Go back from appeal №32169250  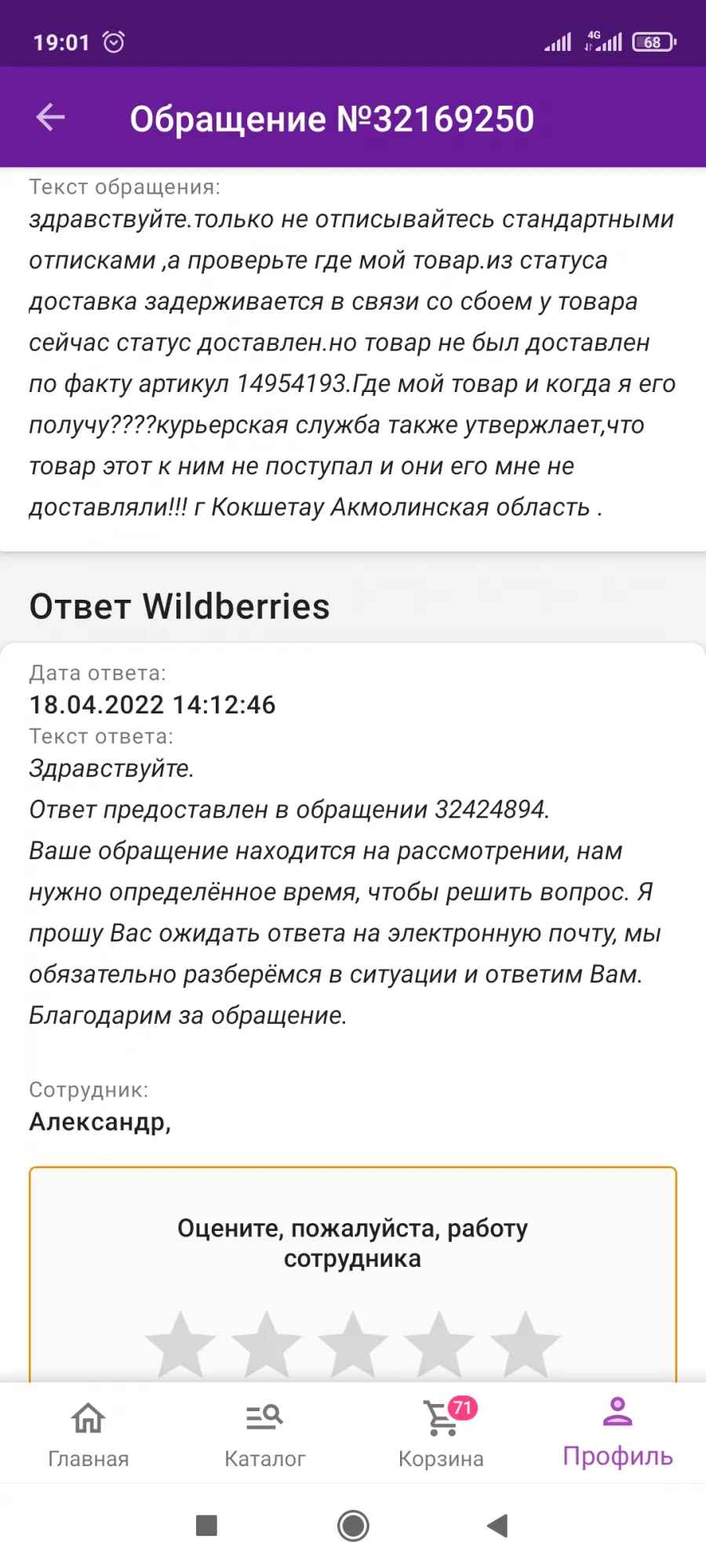[x=51, y=118]
